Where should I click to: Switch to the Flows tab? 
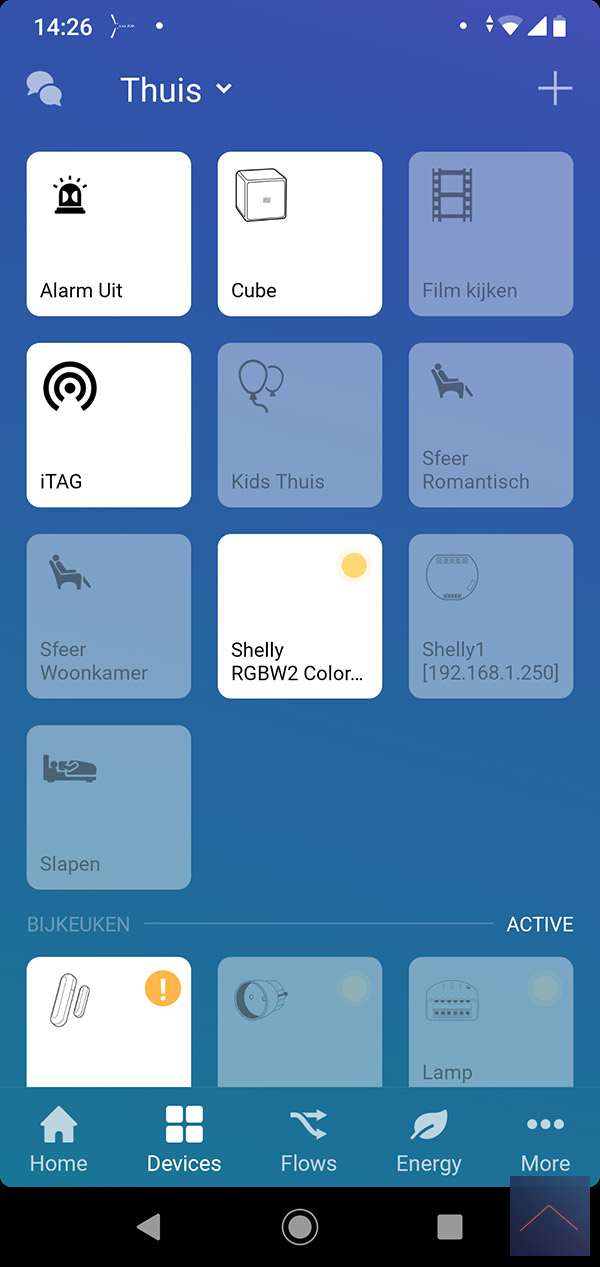pyautogui.click(x=308, y=1139)
